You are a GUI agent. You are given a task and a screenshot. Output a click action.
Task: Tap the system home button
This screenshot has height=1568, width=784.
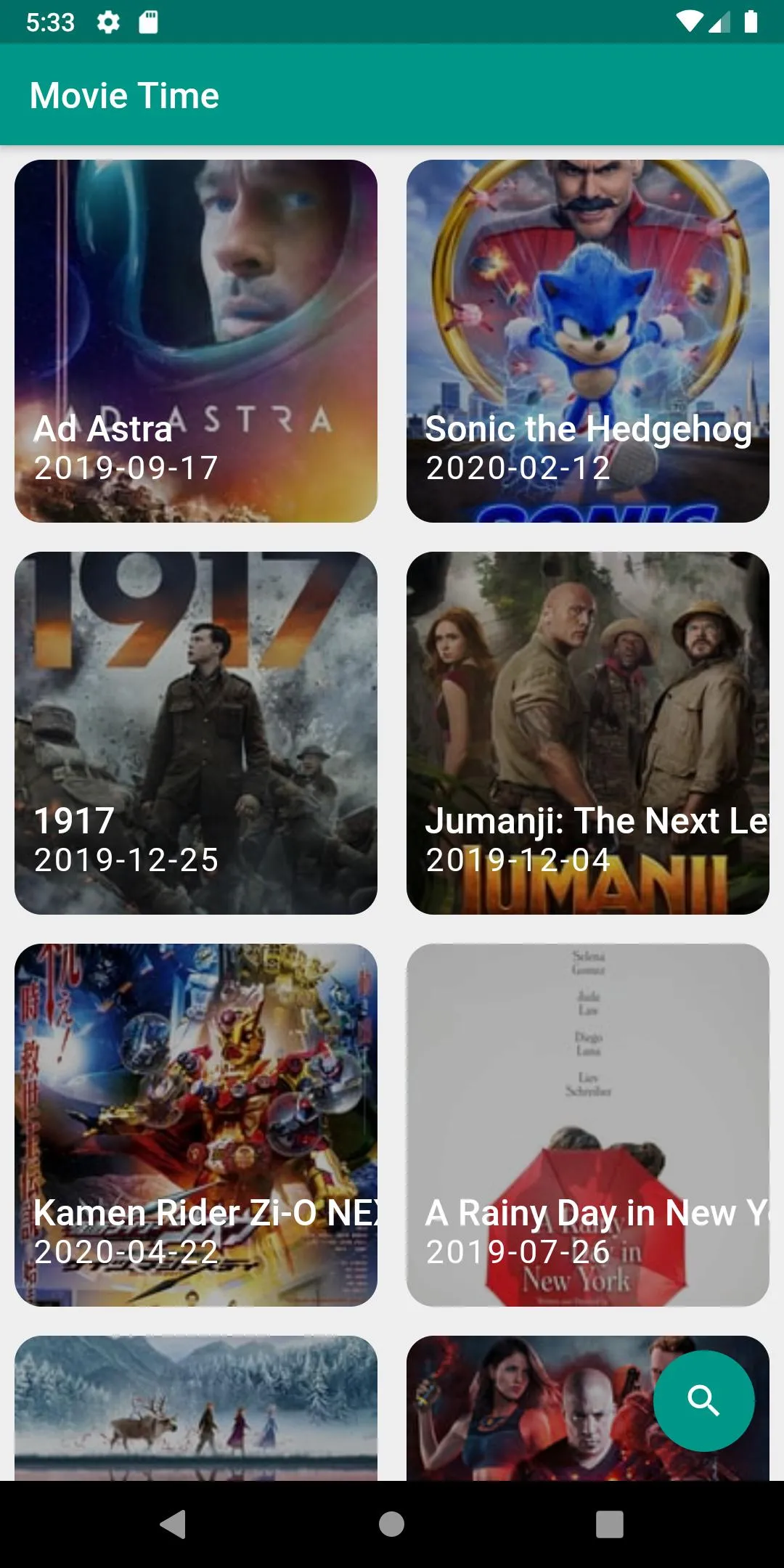(x=392, y=1524)
